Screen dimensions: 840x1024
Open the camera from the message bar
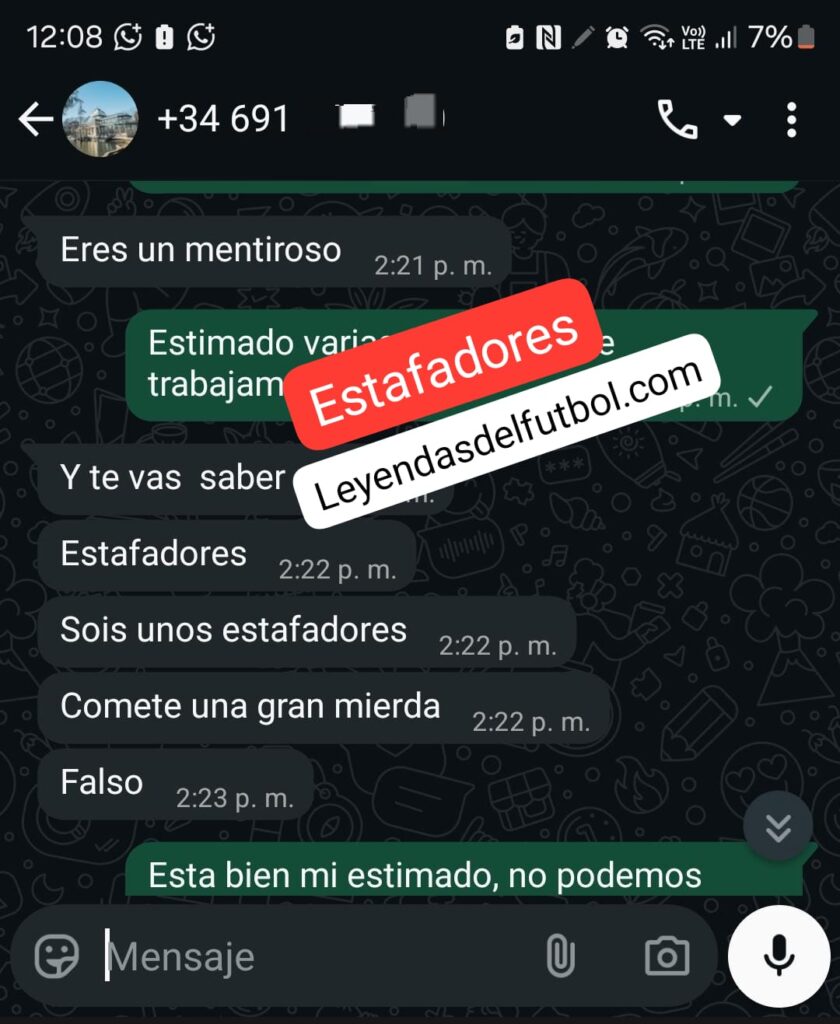666,956
